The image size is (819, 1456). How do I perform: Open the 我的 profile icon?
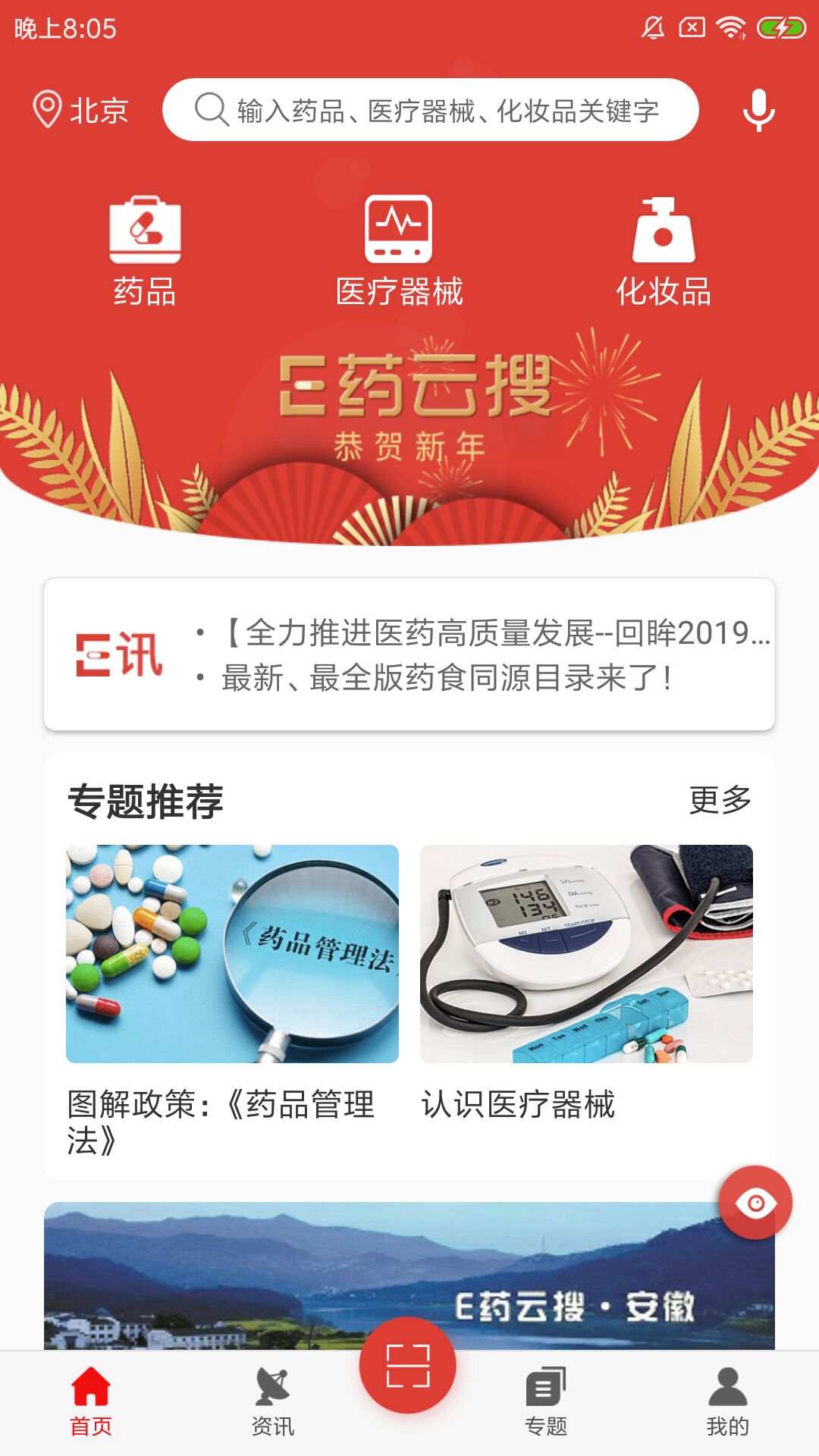(x=726, y=1403)
